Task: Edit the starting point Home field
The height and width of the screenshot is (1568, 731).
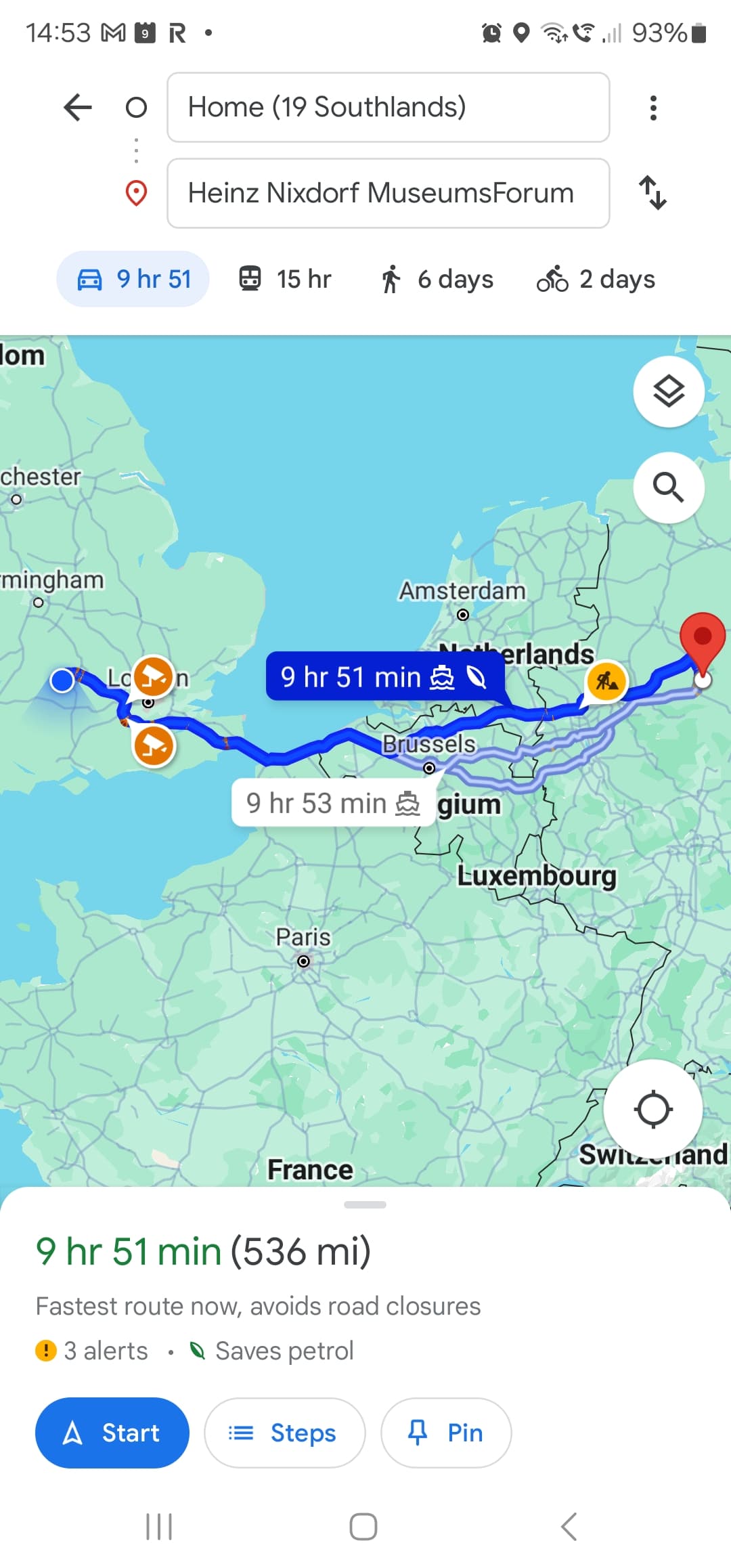Action: point(388,107)
